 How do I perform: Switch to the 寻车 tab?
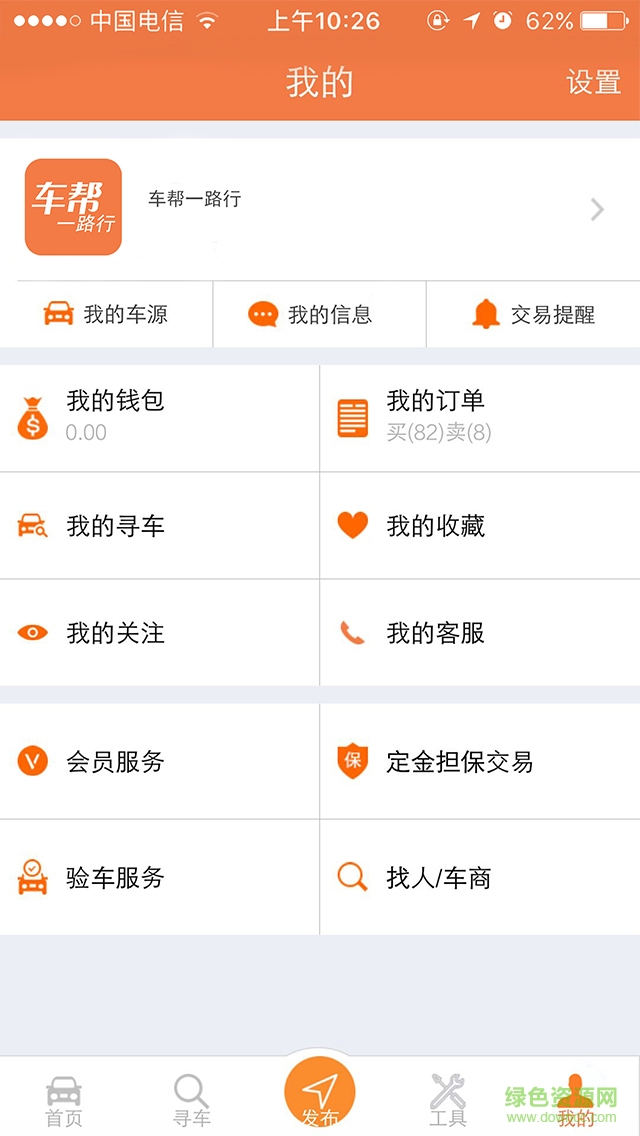point(191,1100)
